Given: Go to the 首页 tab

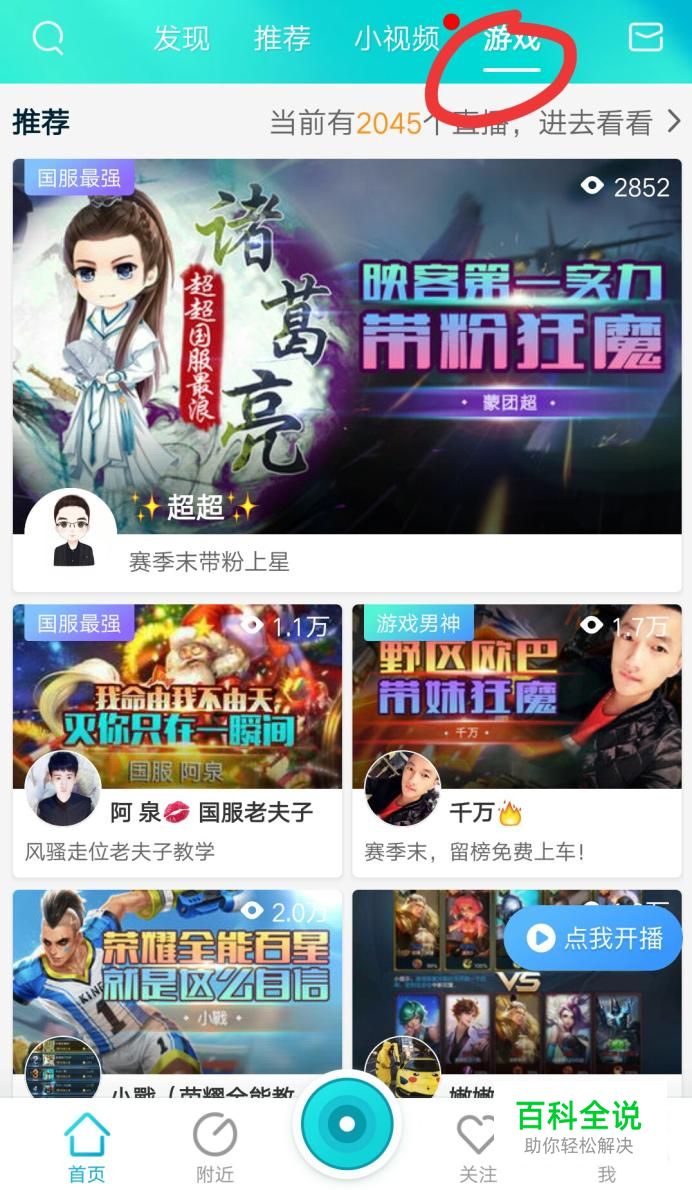Looking at the screenshot, I should click(x=87, y=1148).
